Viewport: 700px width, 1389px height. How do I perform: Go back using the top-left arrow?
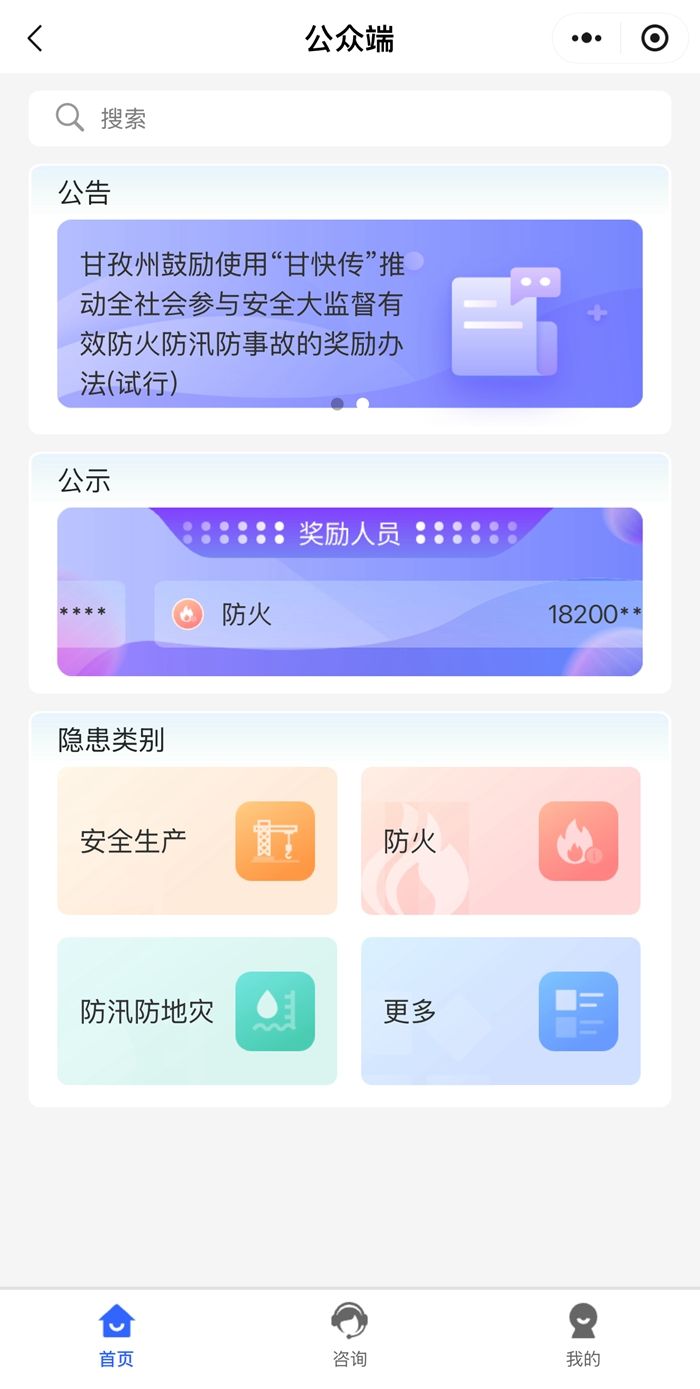pyautogui.click(x=35, y=39)
